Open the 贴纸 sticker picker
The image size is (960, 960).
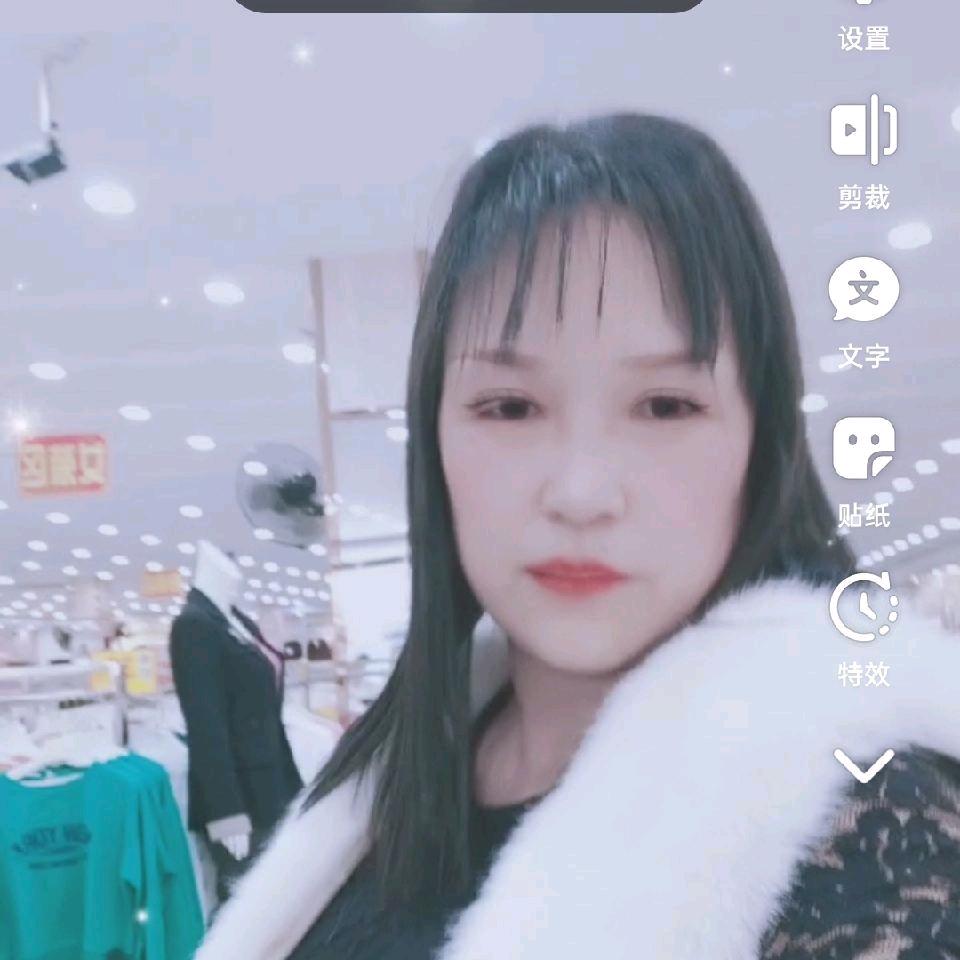[863, 472]
